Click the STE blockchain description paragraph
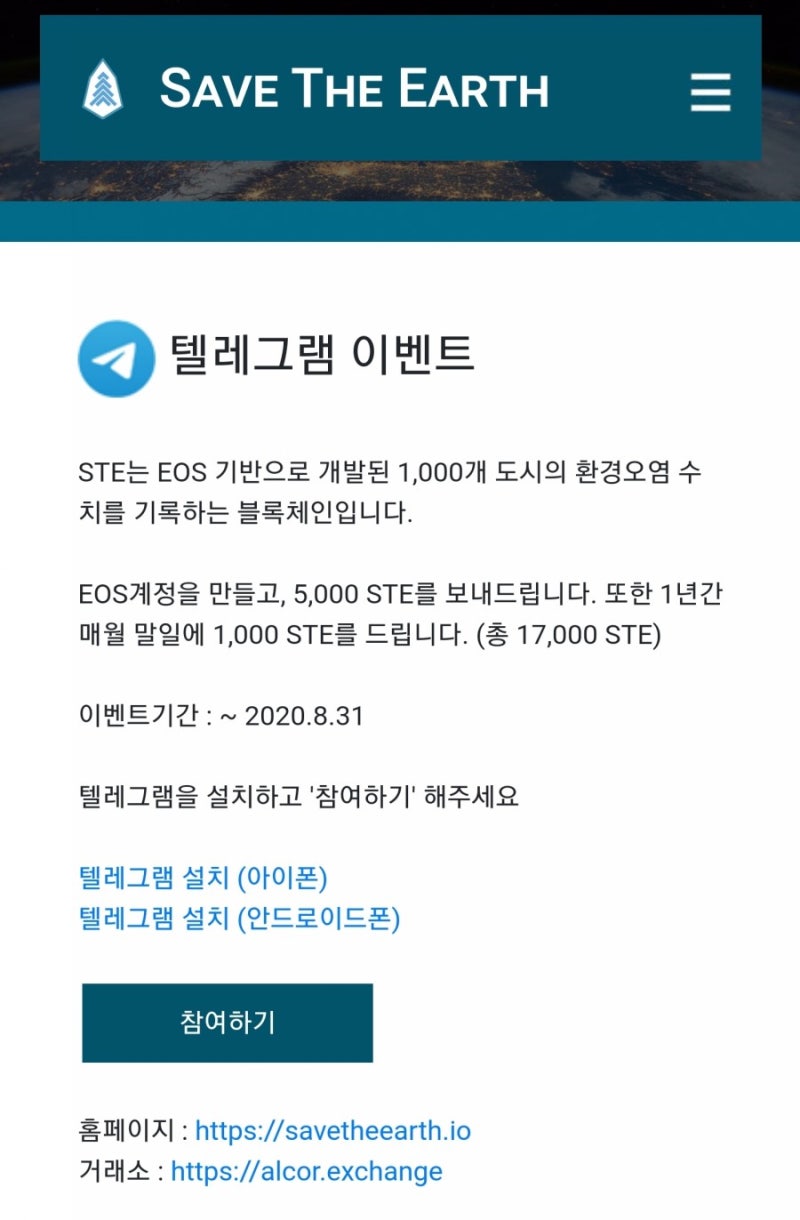 tap(390, 490)
